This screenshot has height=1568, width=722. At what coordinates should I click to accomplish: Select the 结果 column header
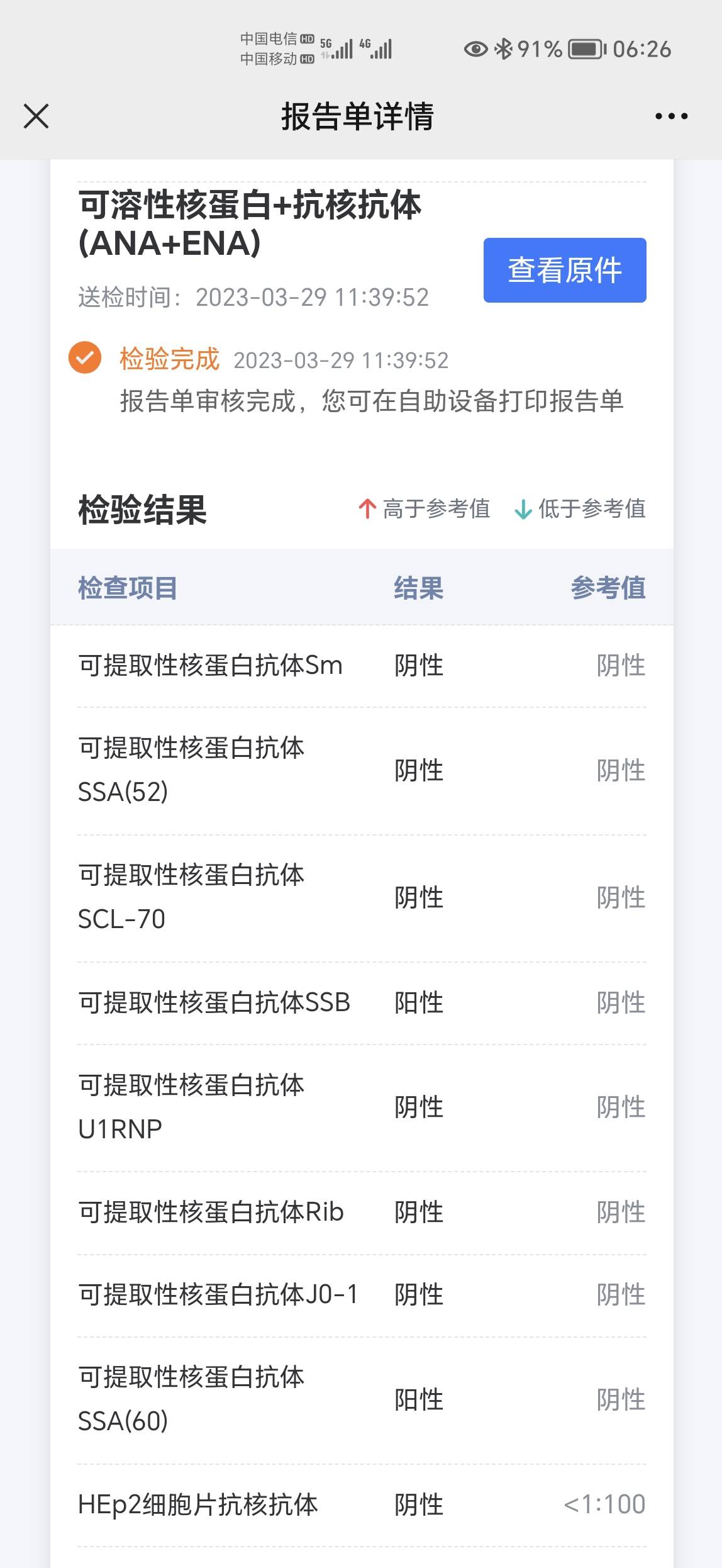pyautogui.click(x=417, y=589)
